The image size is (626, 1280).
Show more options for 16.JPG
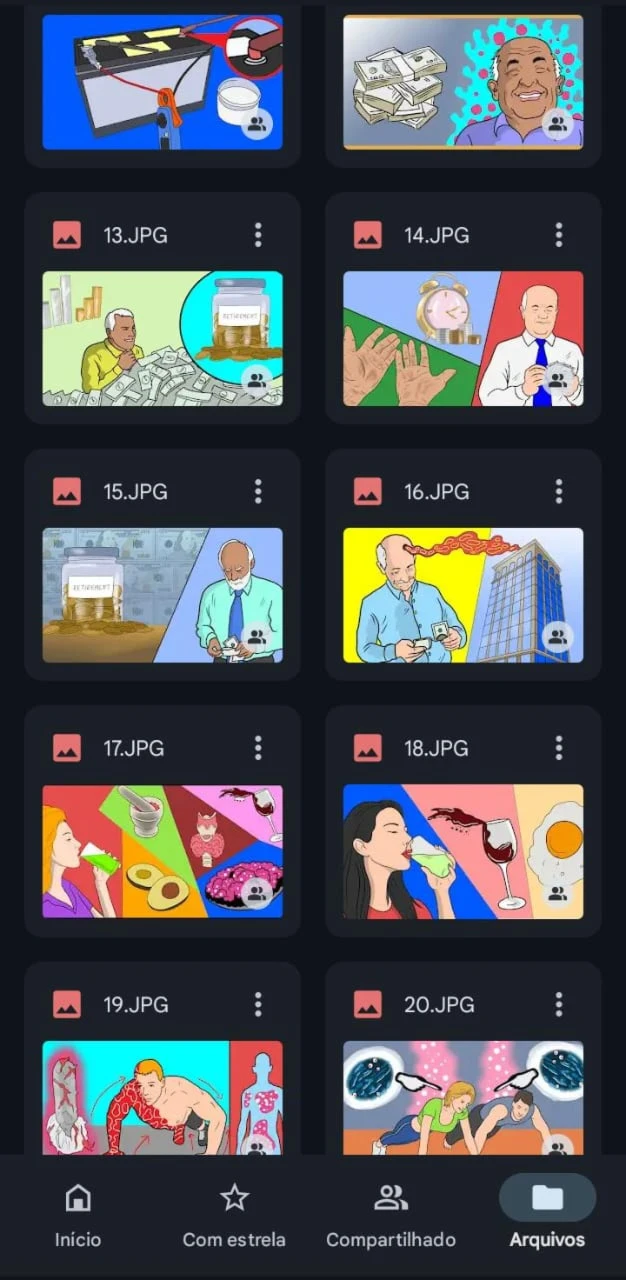pyautogui.click(x=559, y=491)
